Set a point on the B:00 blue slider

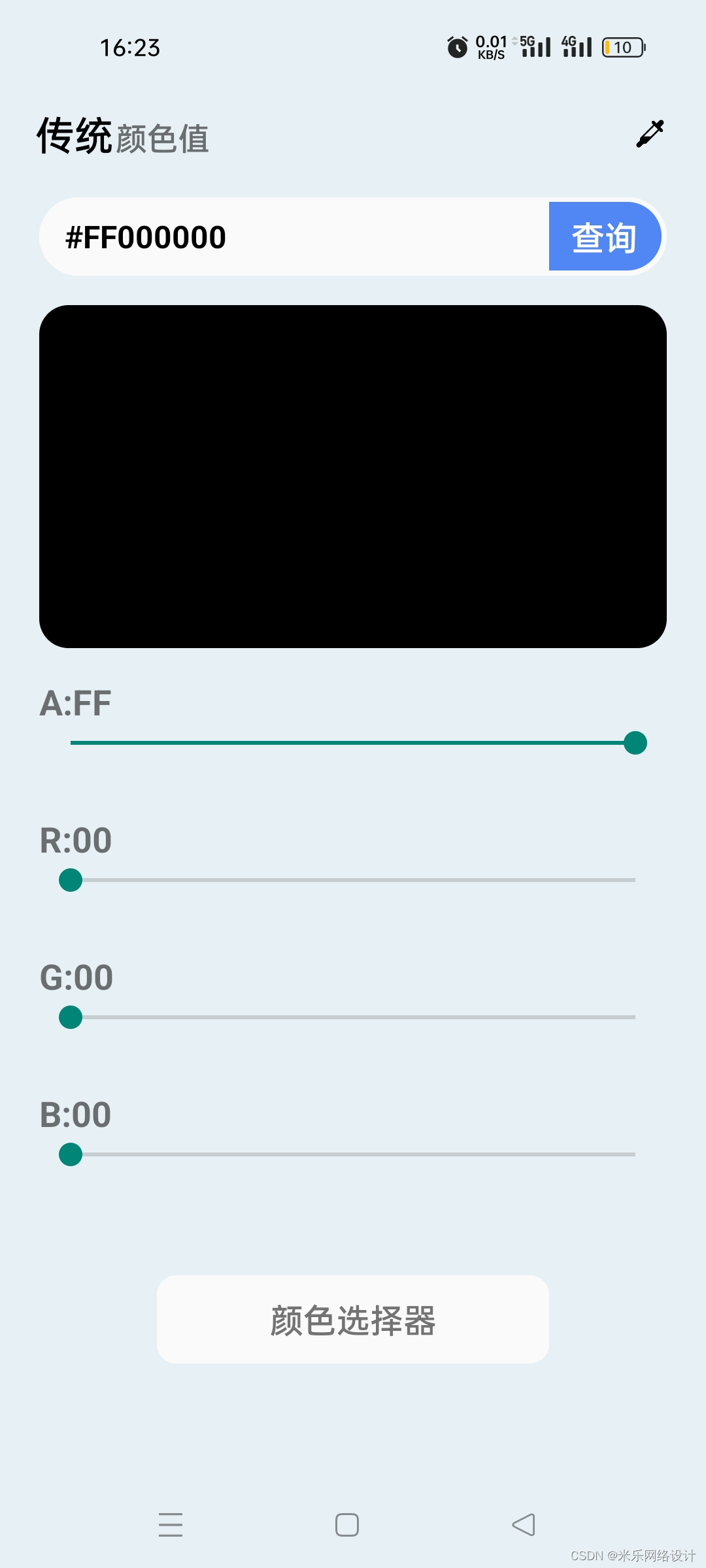pyautogui.click(x=353, y=1154)
